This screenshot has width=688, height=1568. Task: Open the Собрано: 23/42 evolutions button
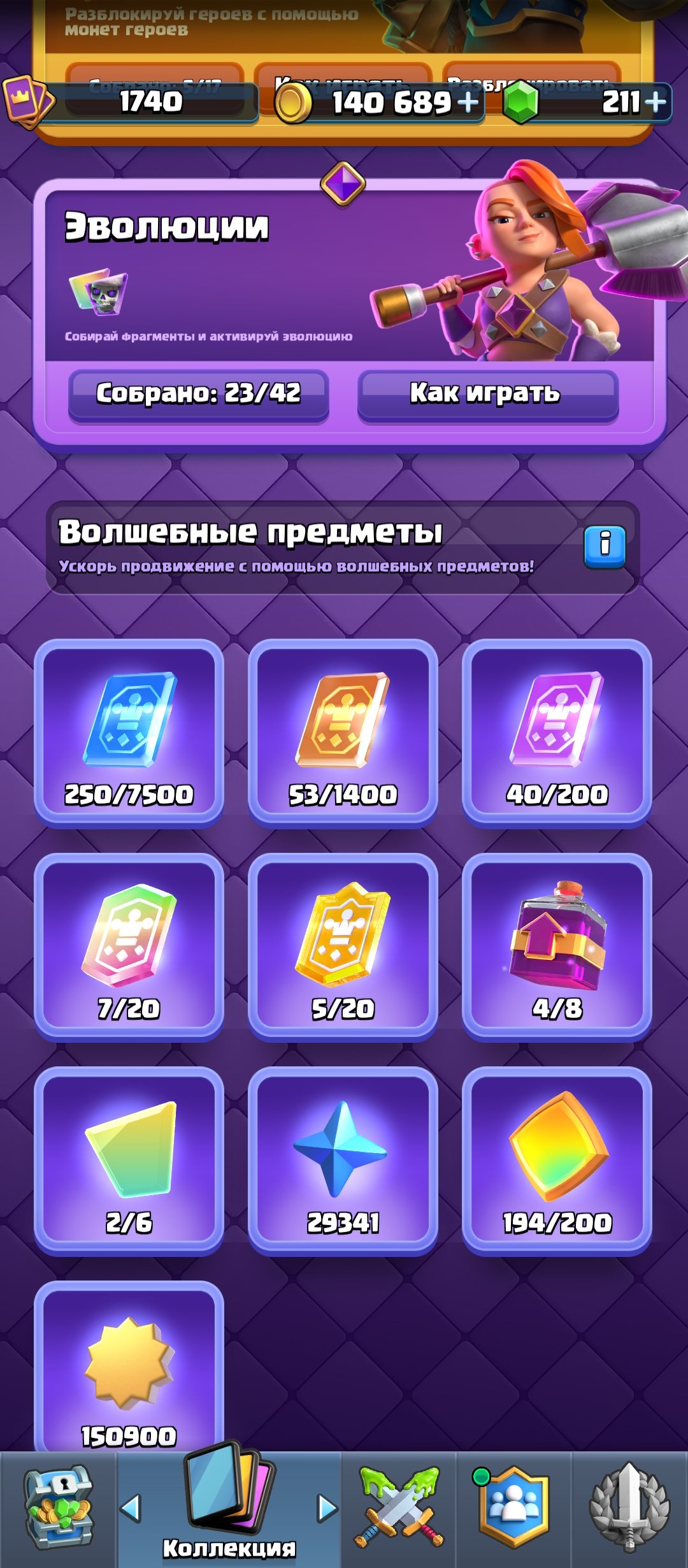198,394
